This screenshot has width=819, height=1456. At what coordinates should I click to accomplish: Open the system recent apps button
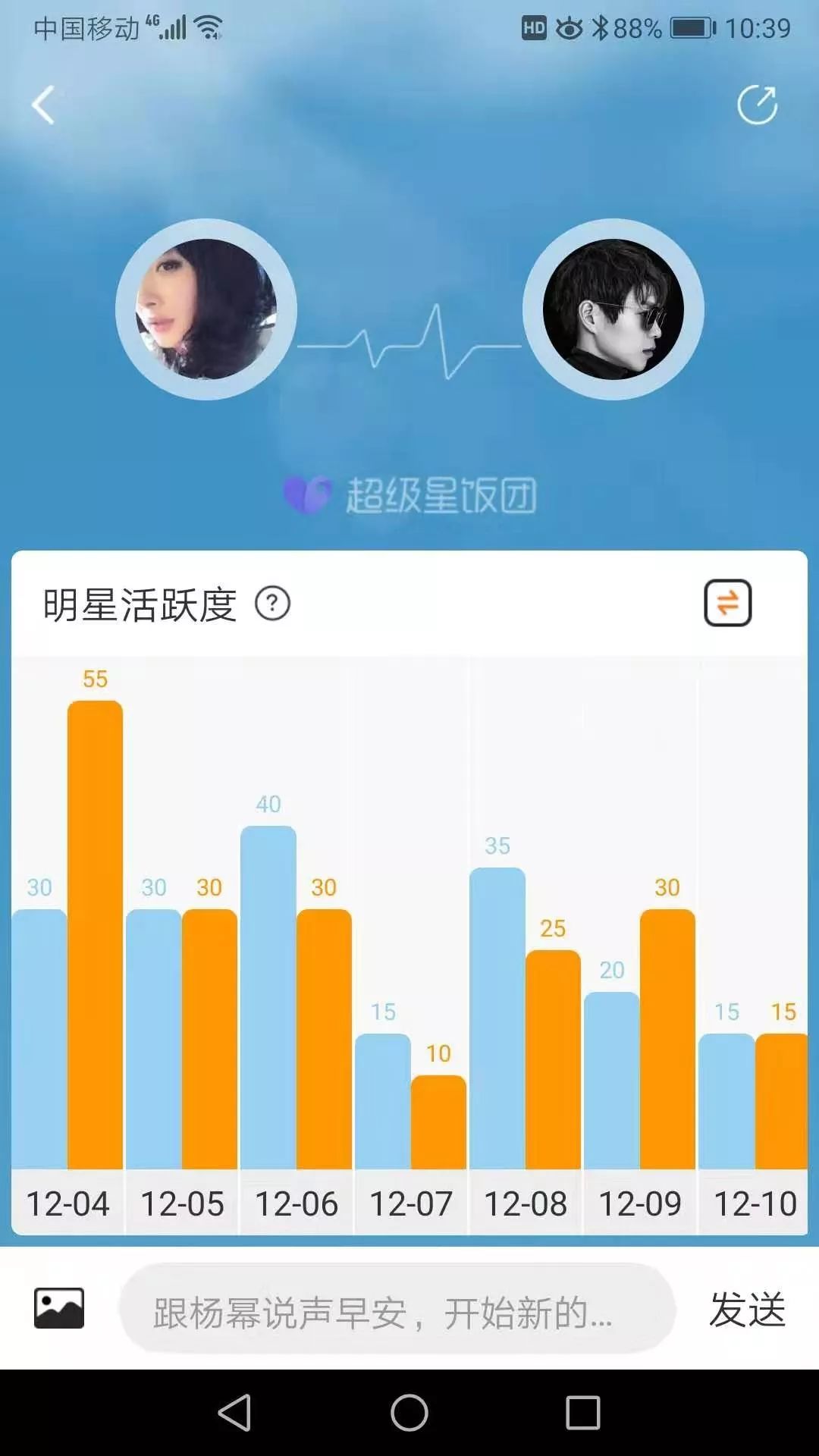tap(582, 1413)
